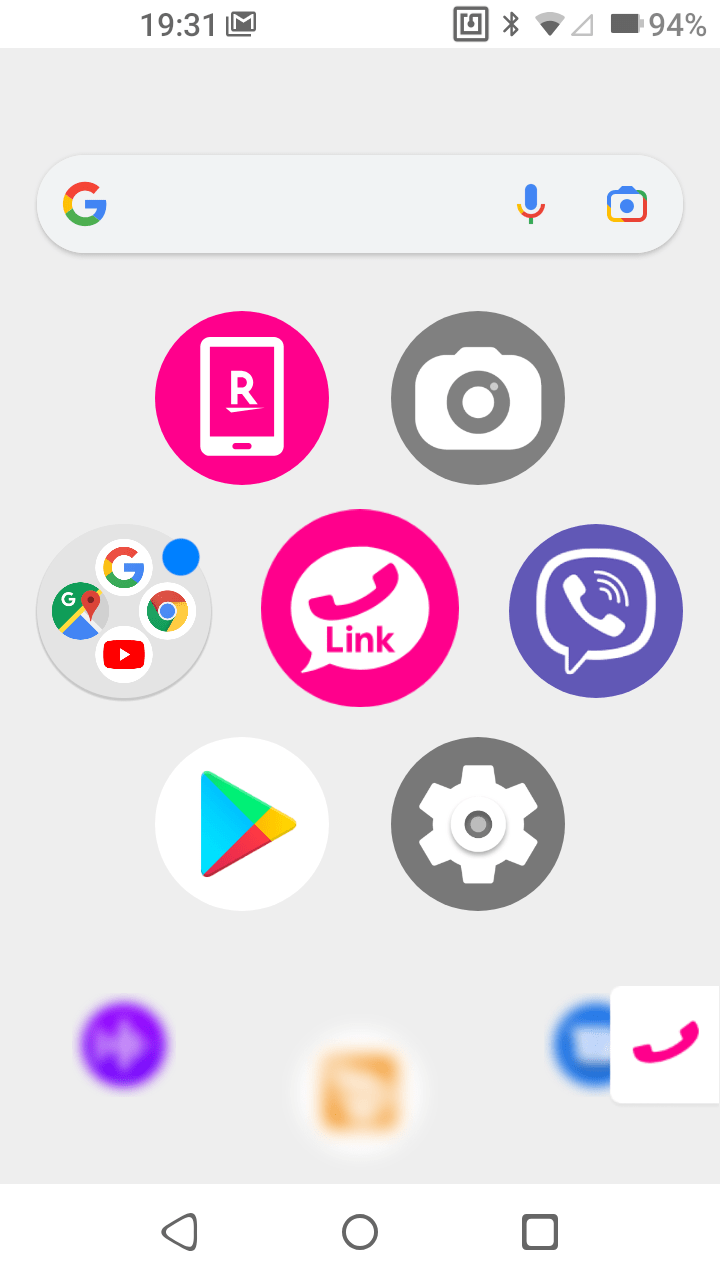Launch the Viber app
This screenshot has height=1280, width=720.
pyautogui.click(x=596, y=611)
